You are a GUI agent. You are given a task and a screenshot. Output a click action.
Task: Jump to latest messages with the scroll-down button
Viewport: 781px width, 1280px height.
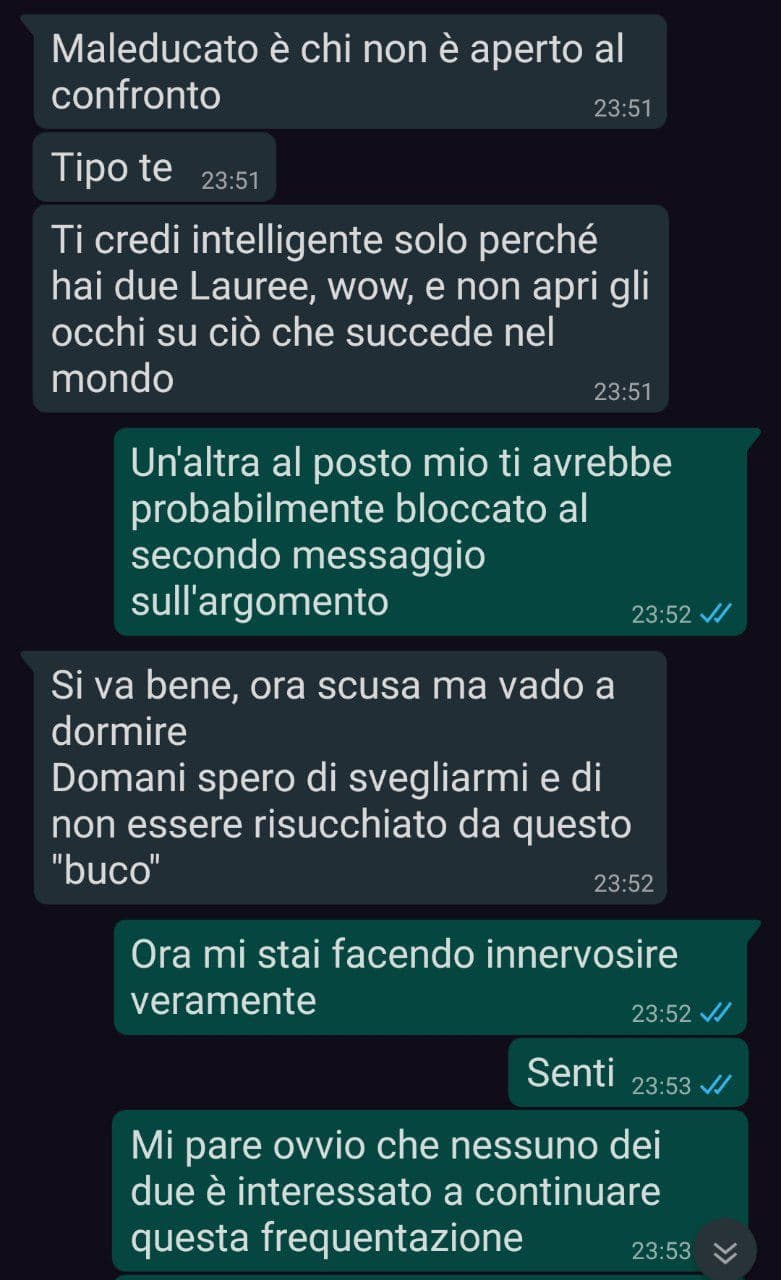[726, 1251]
